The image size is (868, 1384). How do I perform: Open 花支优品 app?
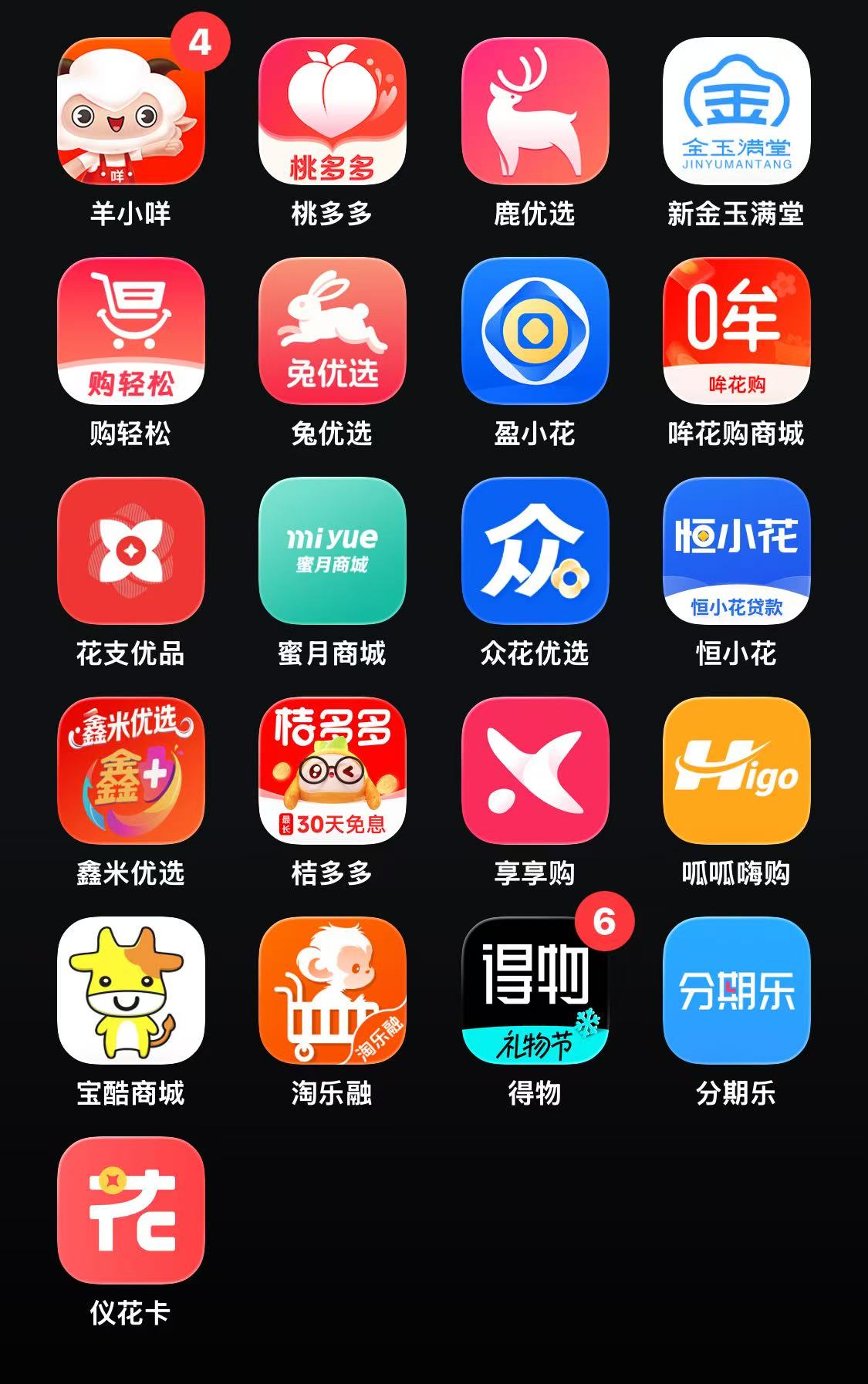pyautogui.click(x=130, y=551)
